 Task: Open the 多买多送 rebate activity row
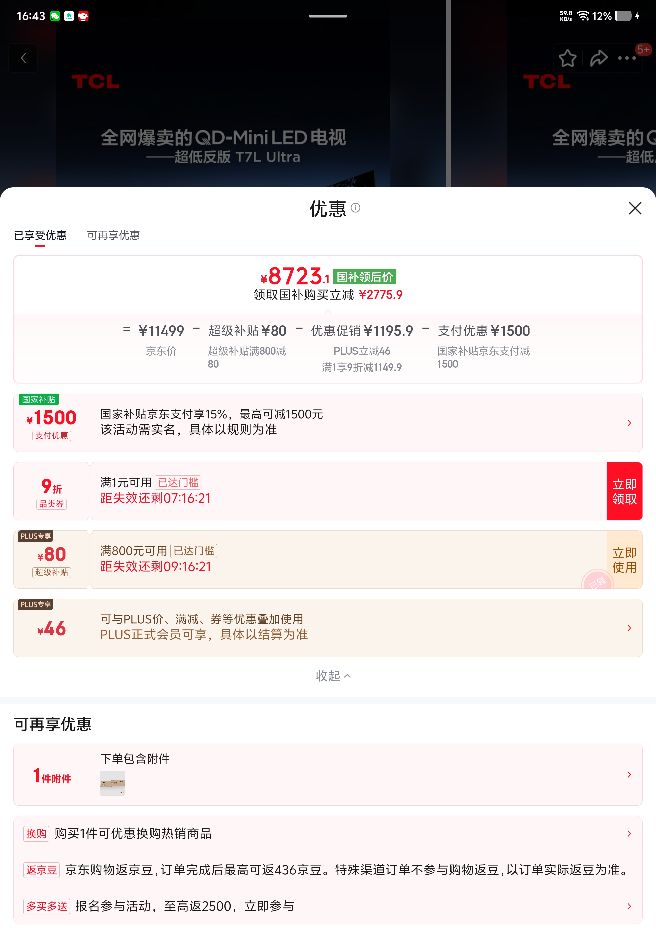coord(328,906)
